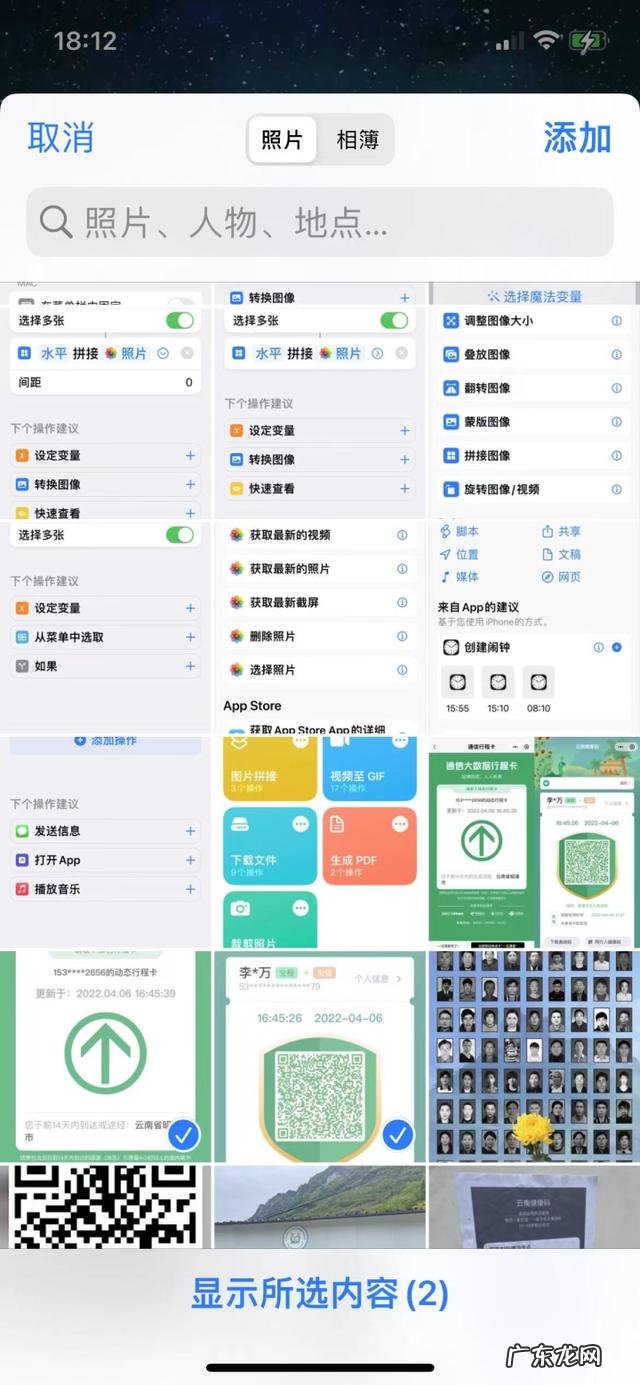This screenshot has height=1385, width=640.
Task: Select the screenshot showing 间距 0 setting
Action: (105, 400)
